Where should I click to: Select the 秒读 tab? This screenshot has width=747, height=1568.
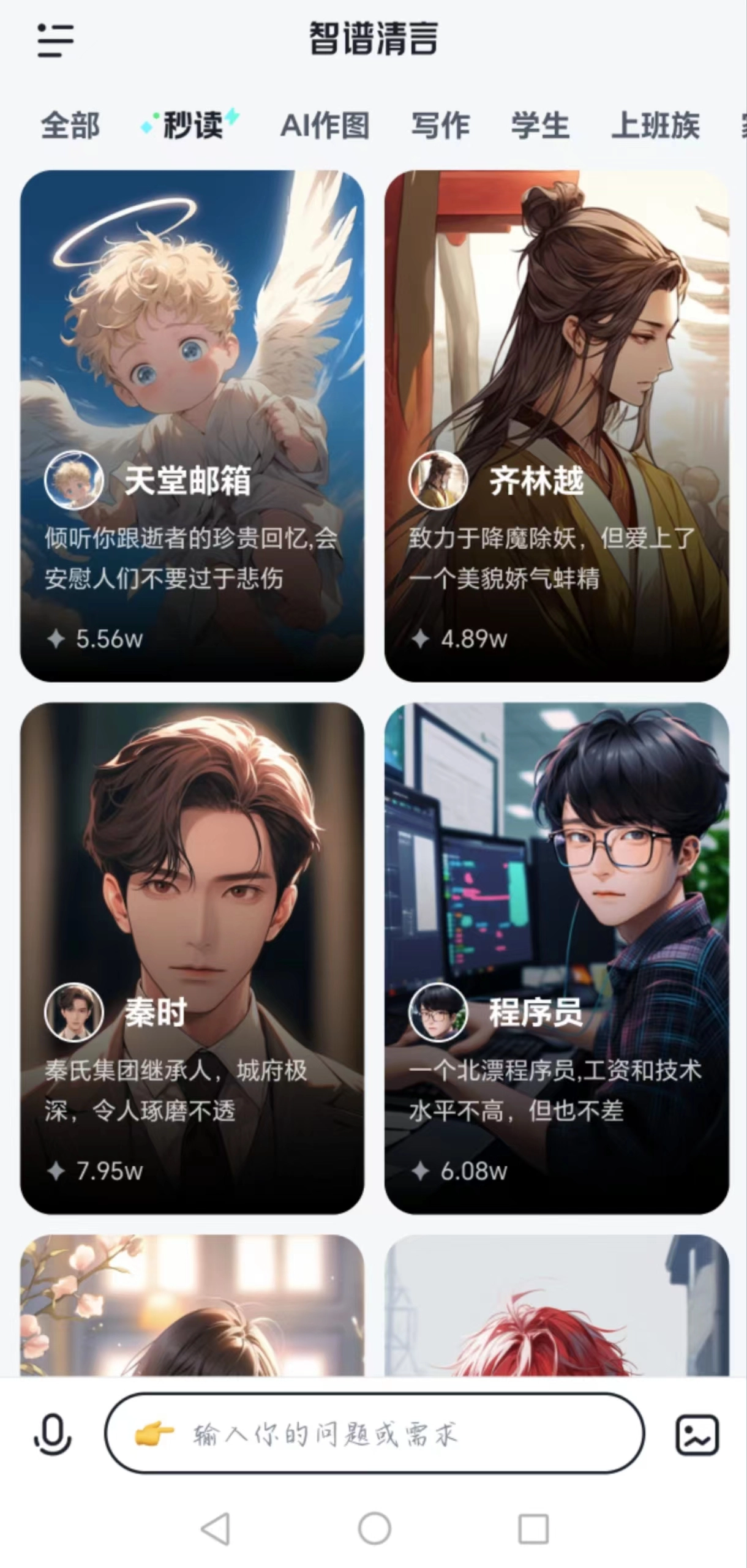[192, 124]
